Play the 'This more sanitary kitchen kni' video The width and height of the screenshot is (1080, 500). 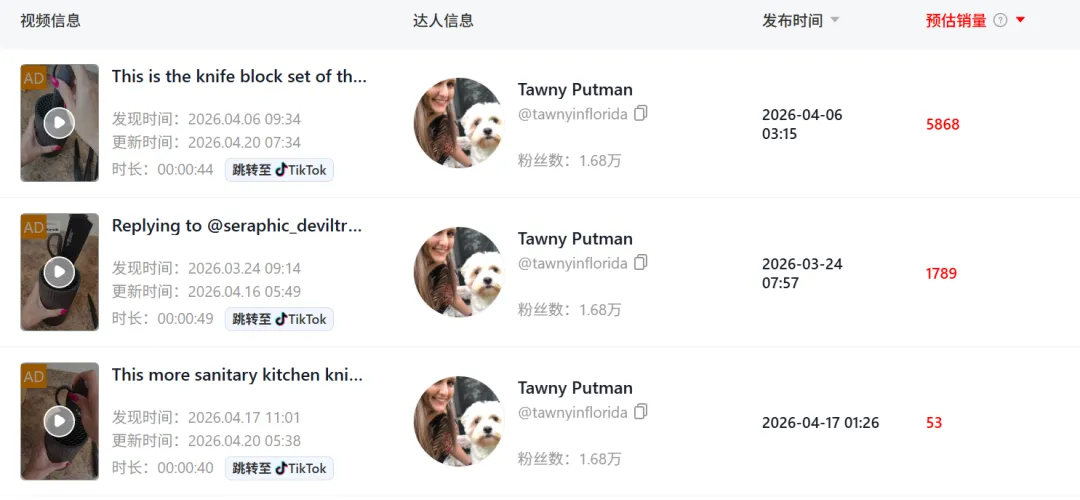click(x=59, y=421)
